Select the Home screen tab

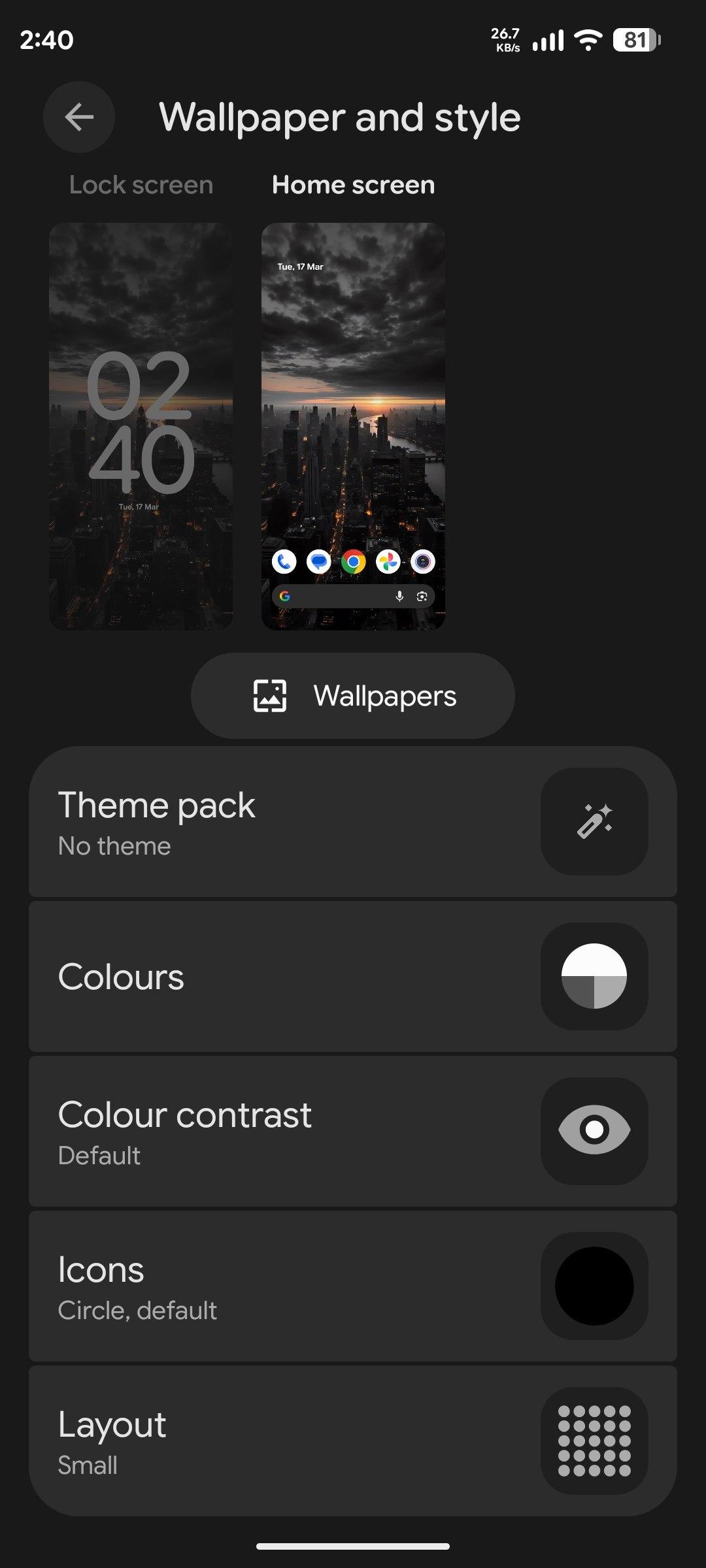tap(353, 185)
